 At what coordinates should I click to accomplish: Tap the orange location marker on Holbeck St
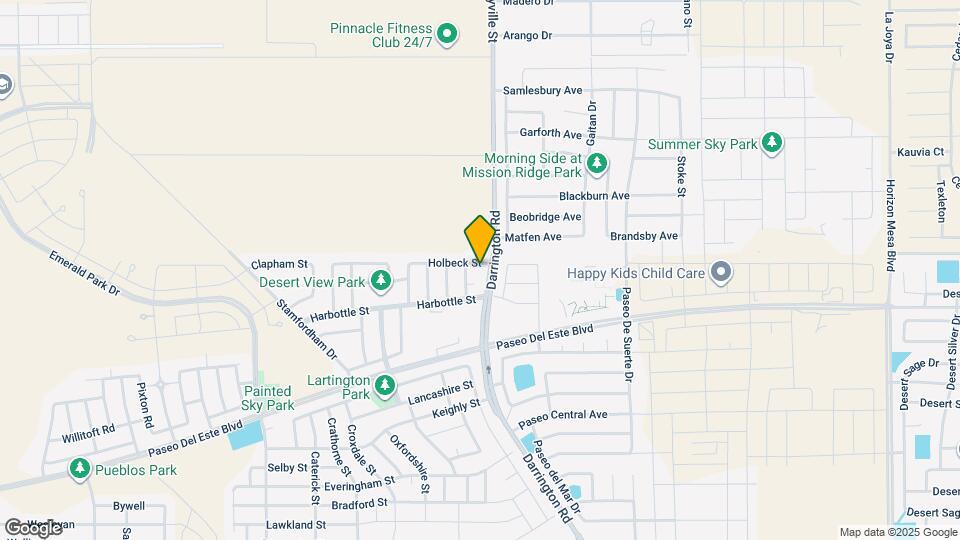pyautogui.click(x=480, y=239)
